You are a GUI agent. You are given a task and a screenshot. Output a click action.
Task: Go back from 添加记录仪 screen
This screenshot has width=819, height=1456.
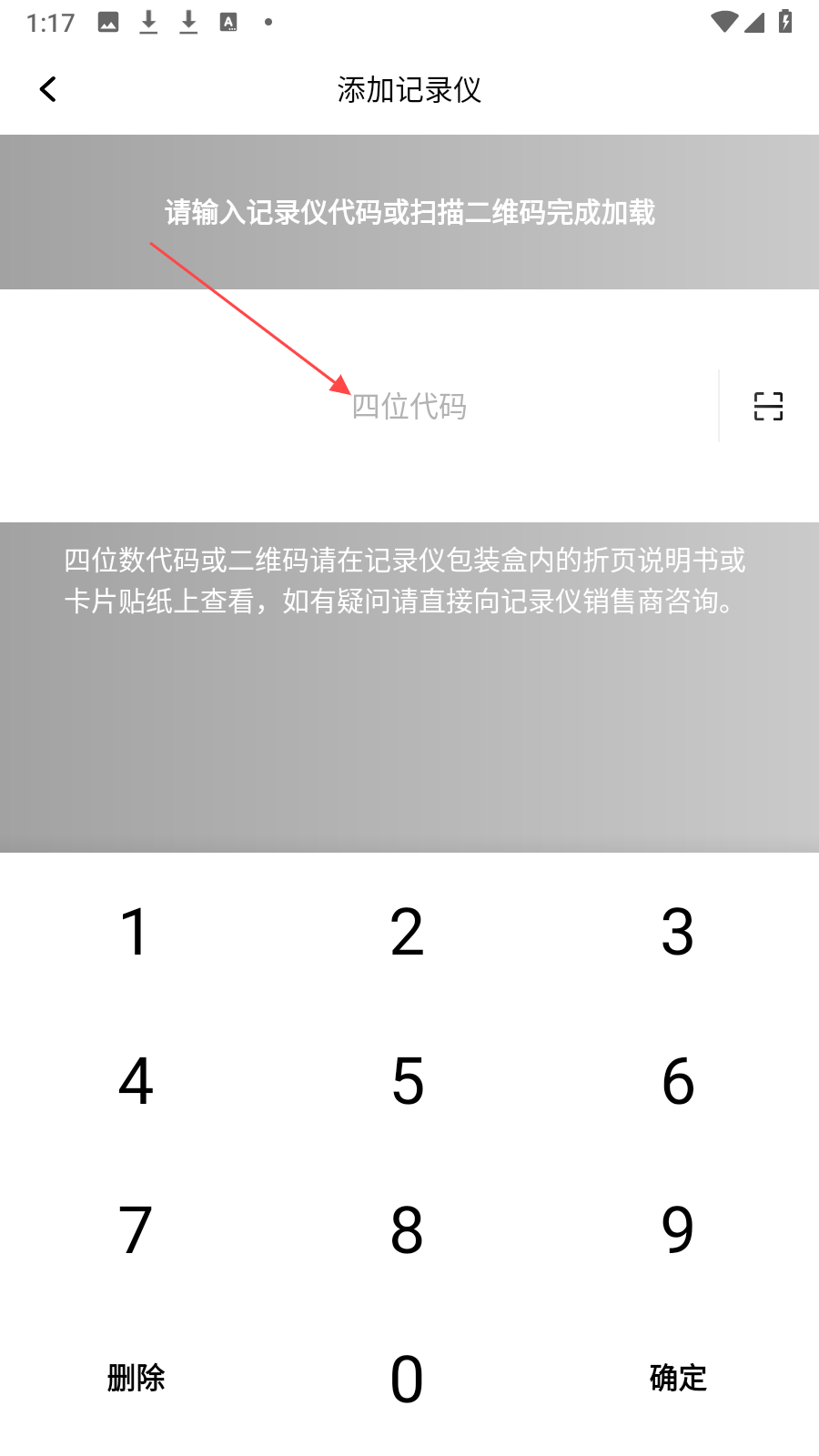[x=48, y=89]
